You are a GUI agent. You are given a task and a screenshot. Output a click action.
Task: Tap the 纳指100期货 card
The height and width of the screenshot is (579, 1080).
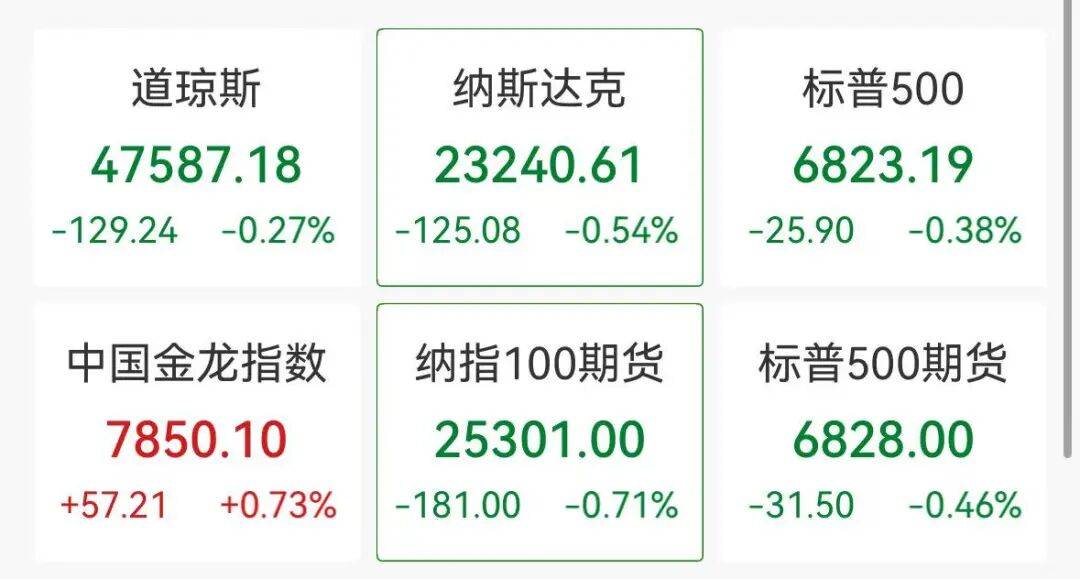539,432
